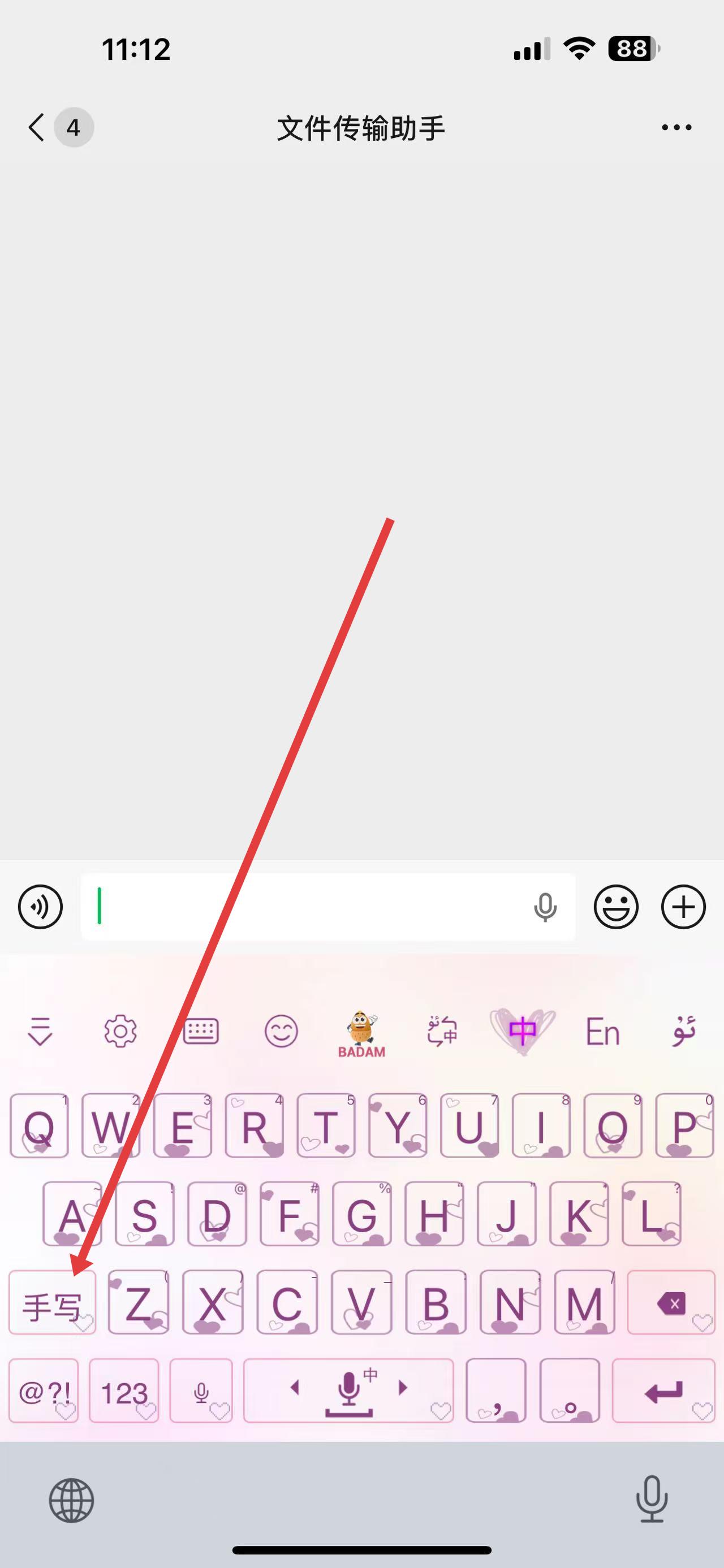The image size is (724, 1568).
Task: Focus the message text field
Action: tap(304, 907)
